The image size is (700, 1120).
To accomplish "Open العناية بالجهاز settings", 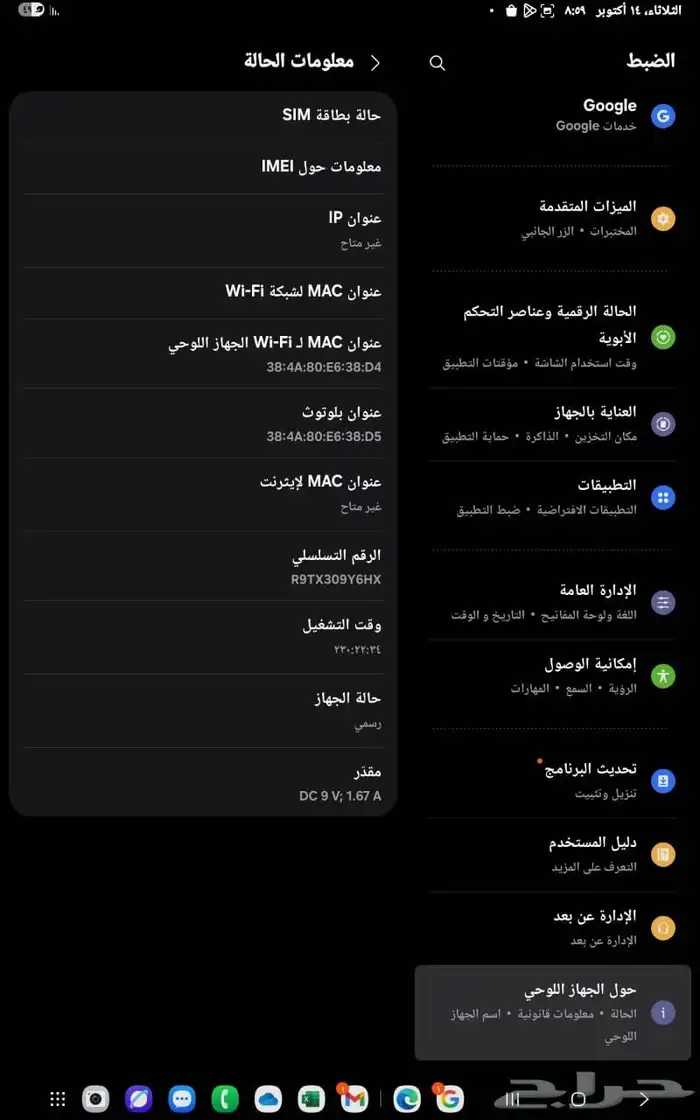I will pyautogui.click(x=560, y=423).
